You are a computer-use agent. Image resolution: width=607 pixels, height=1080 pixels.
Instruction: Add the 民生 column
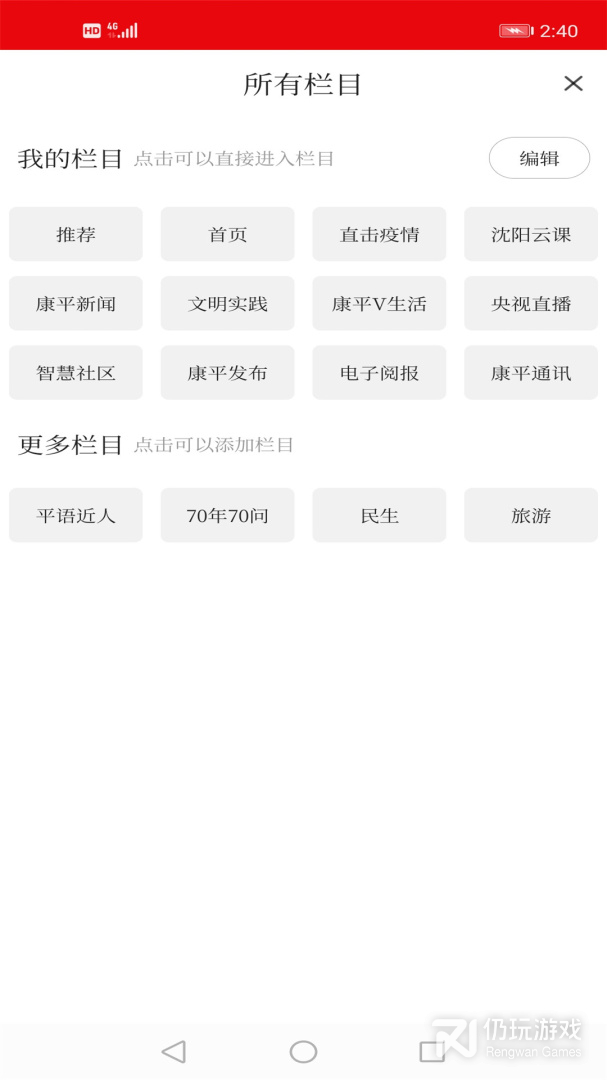(379, 516)
